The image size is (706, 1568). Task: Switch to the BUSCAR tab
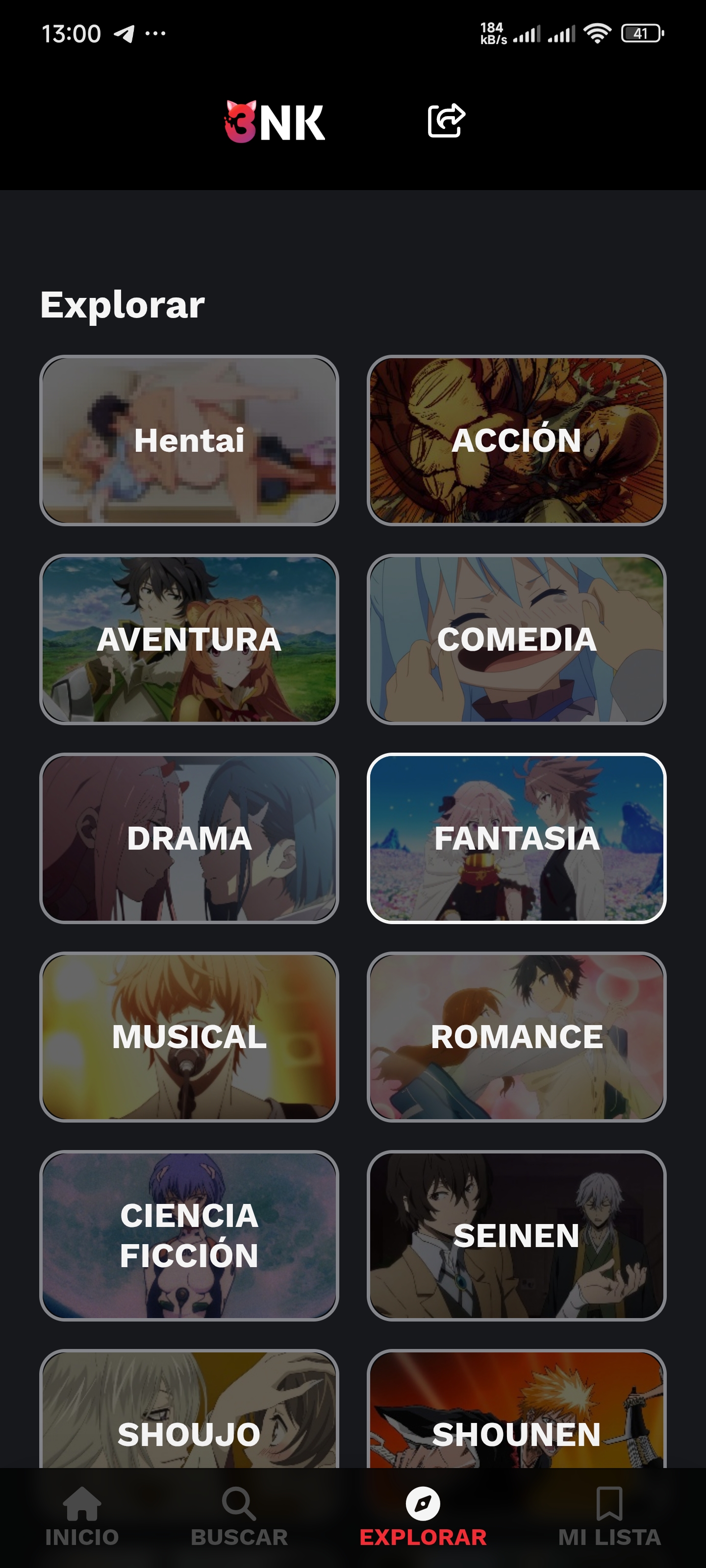click(239, 1517)
